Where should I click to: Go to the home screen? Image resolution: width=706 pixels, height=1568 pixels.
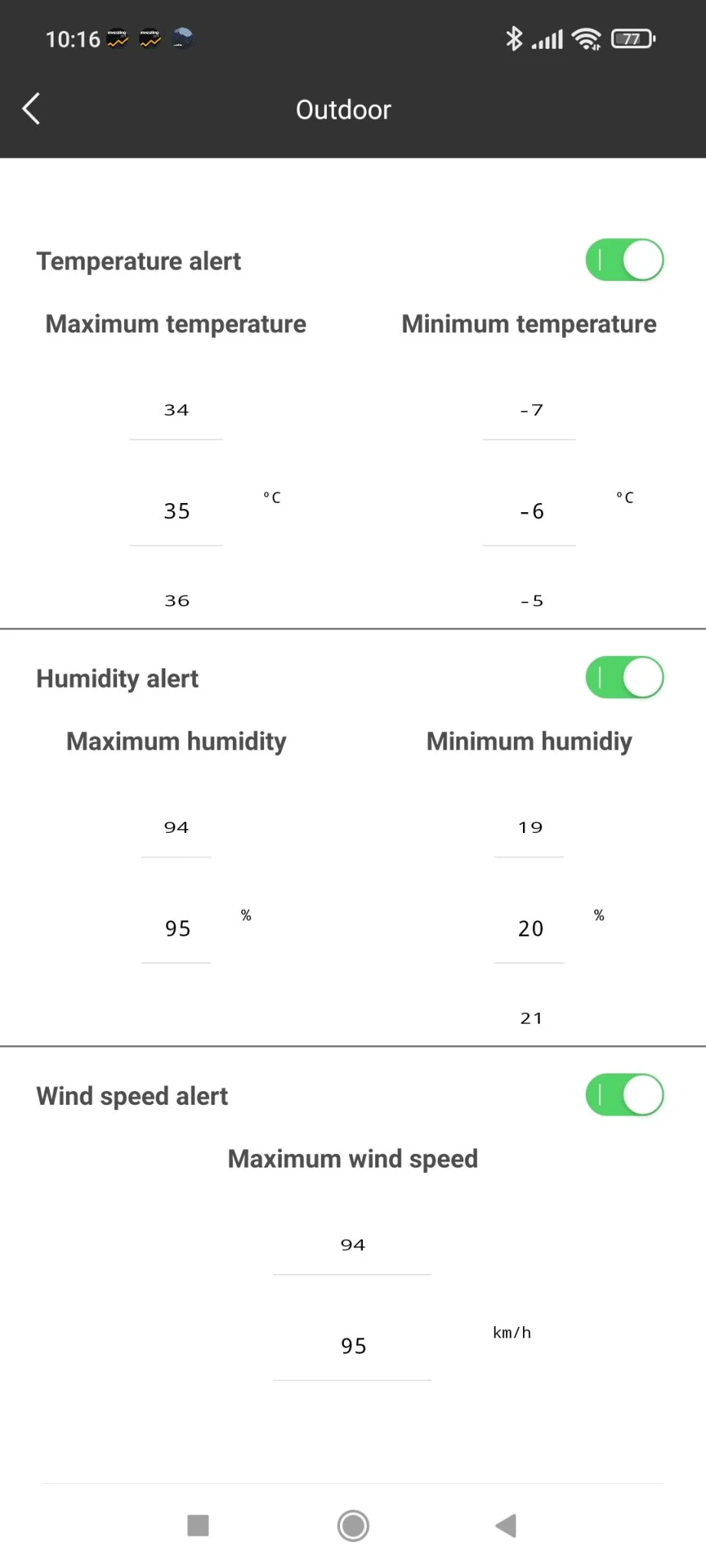(353, 1525)
